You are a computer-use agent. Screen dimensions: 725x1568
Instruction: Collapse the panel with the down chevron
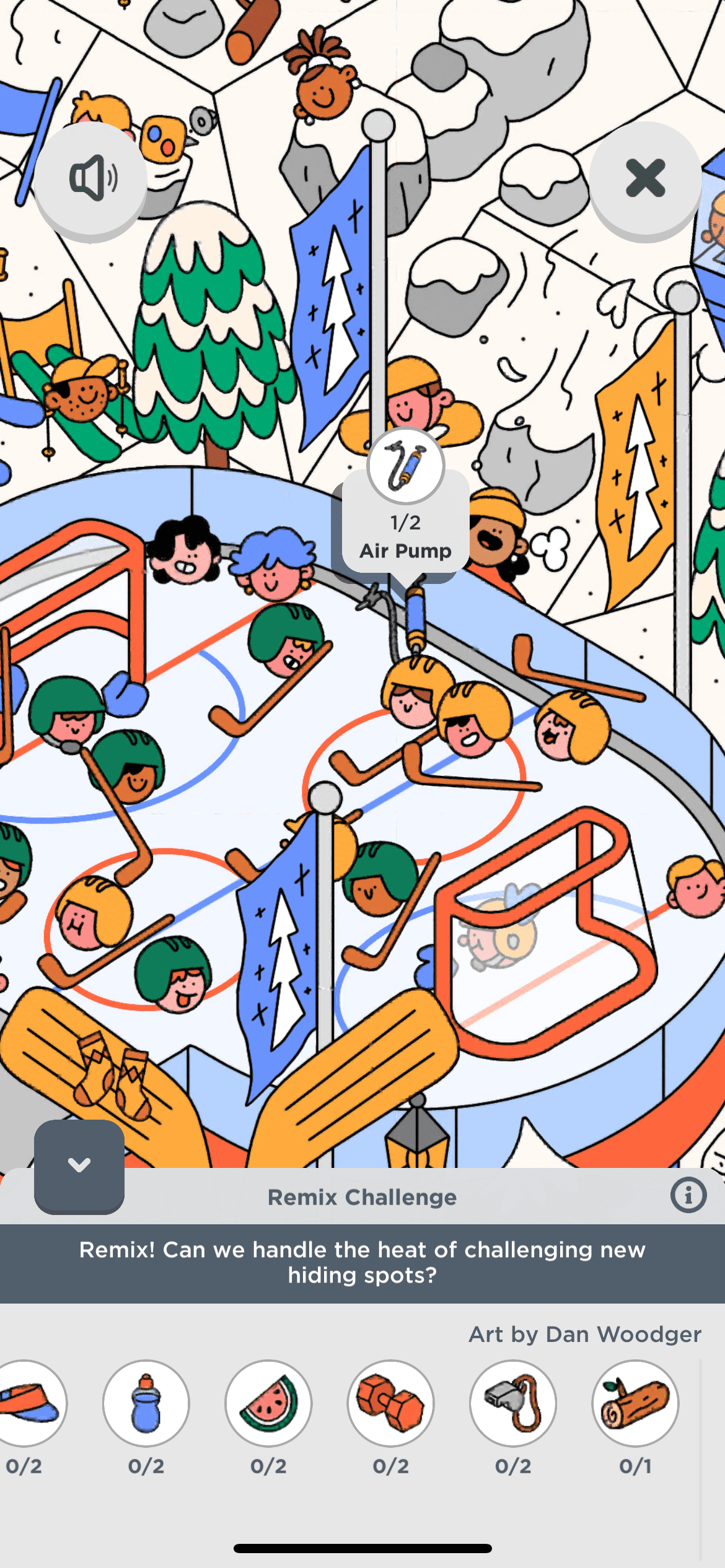coord(79,1165)
